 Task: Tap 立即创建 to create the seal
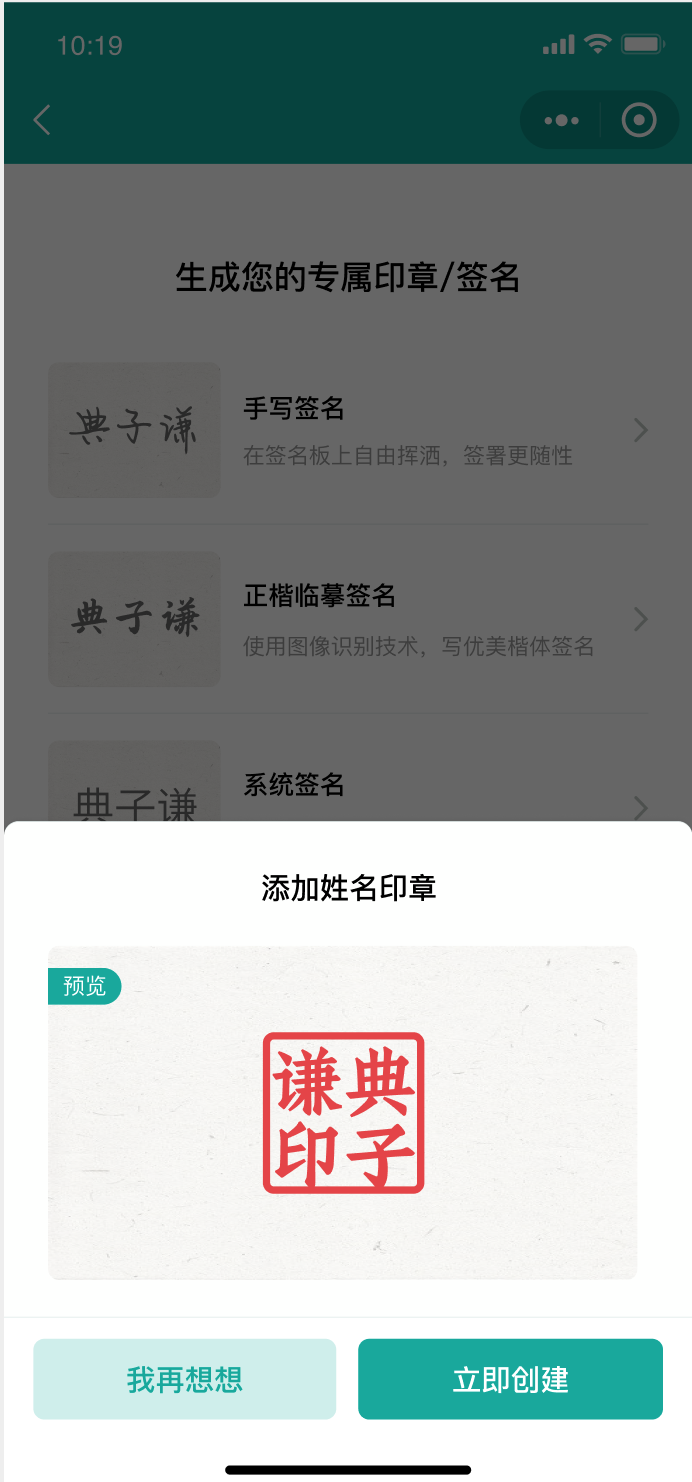[510, 1379]
